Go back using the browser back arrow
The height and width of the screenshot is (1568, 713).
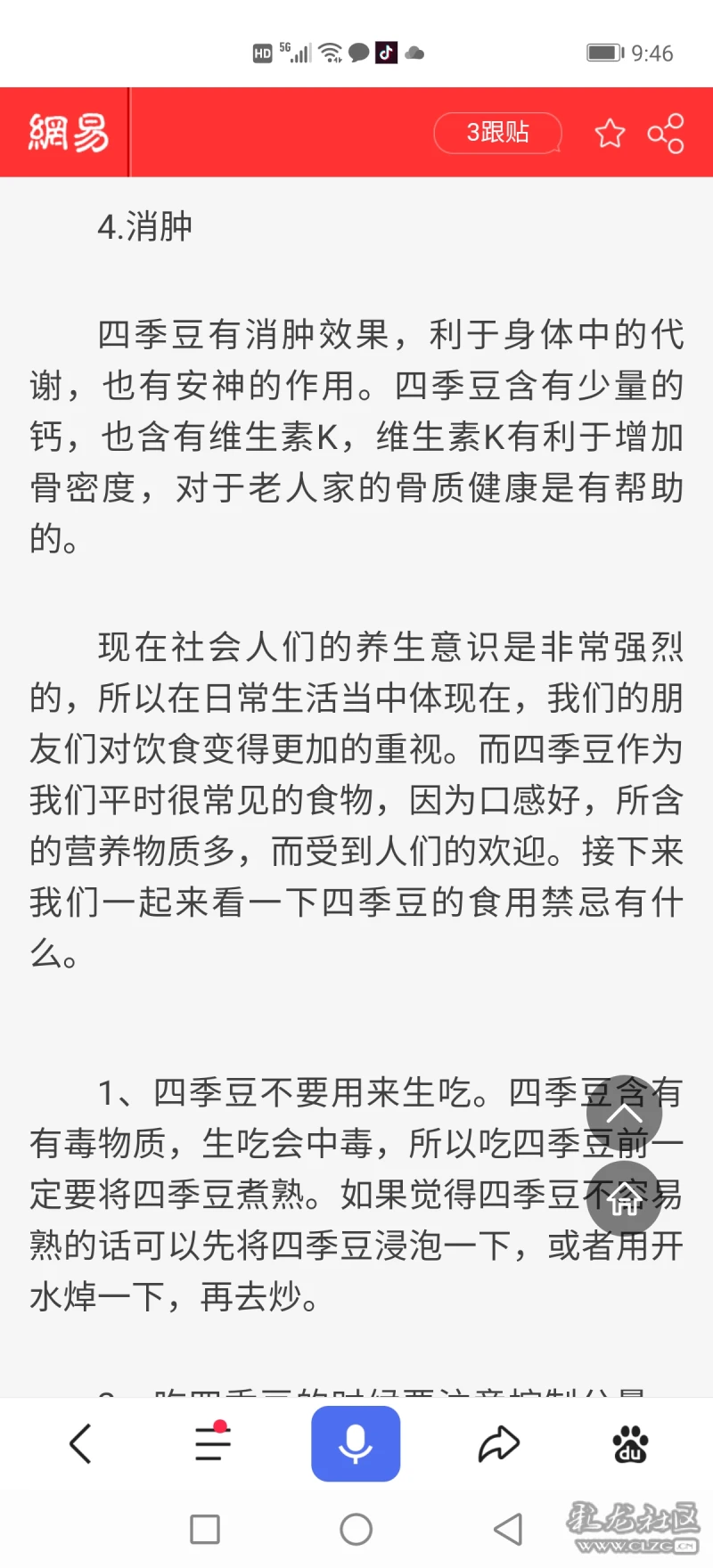[x=80, y=1443]
